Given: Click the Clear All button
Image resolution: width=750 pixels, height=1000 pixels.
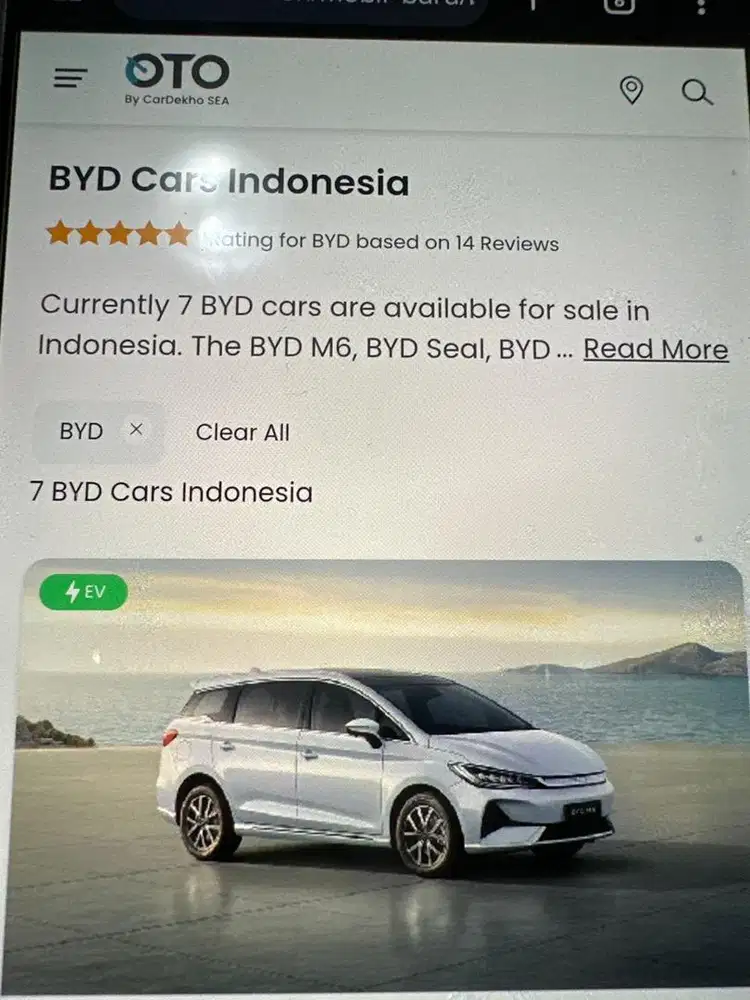Looking at the screenshot, I should click(242, 432).
